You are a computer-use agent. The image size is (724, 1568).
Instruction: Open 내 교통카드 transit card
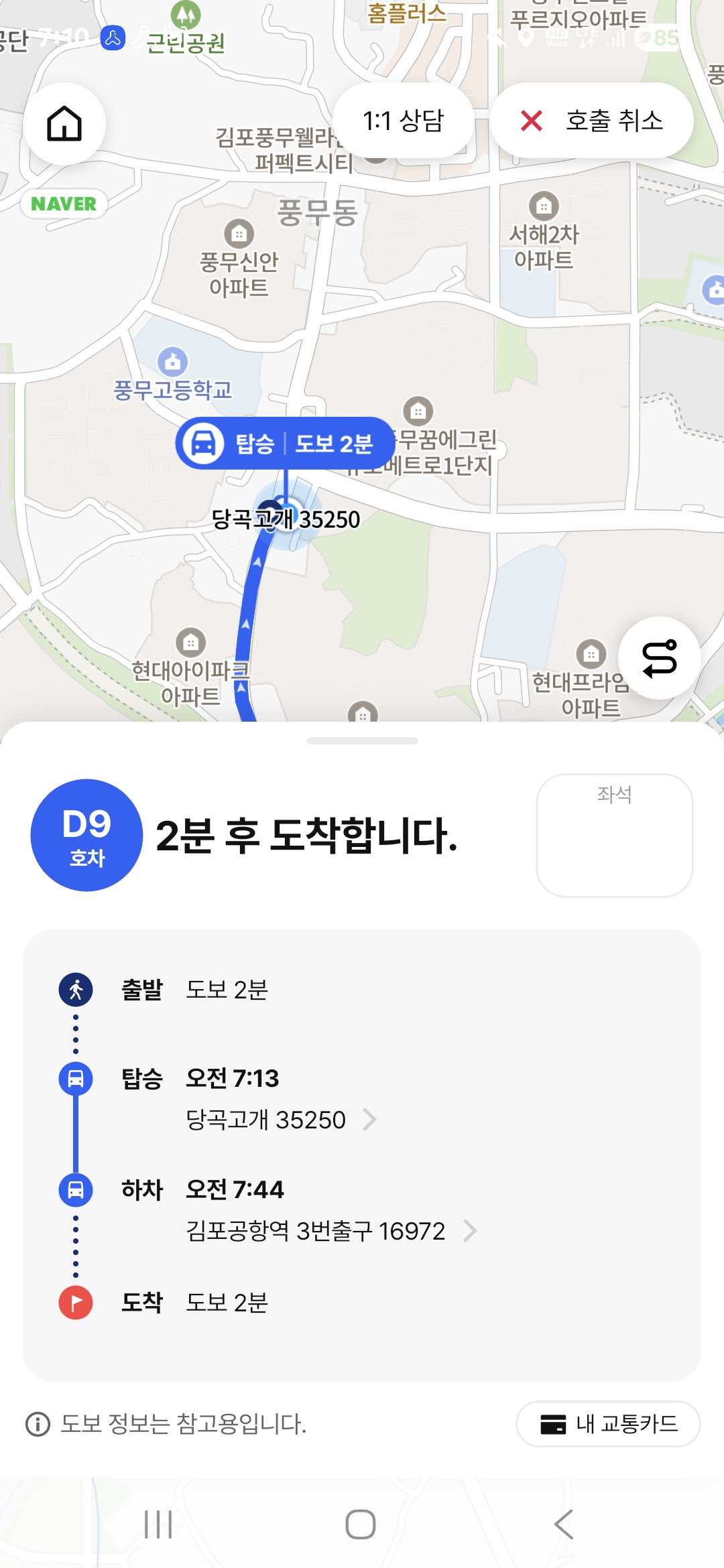[x=608, y=1424]
